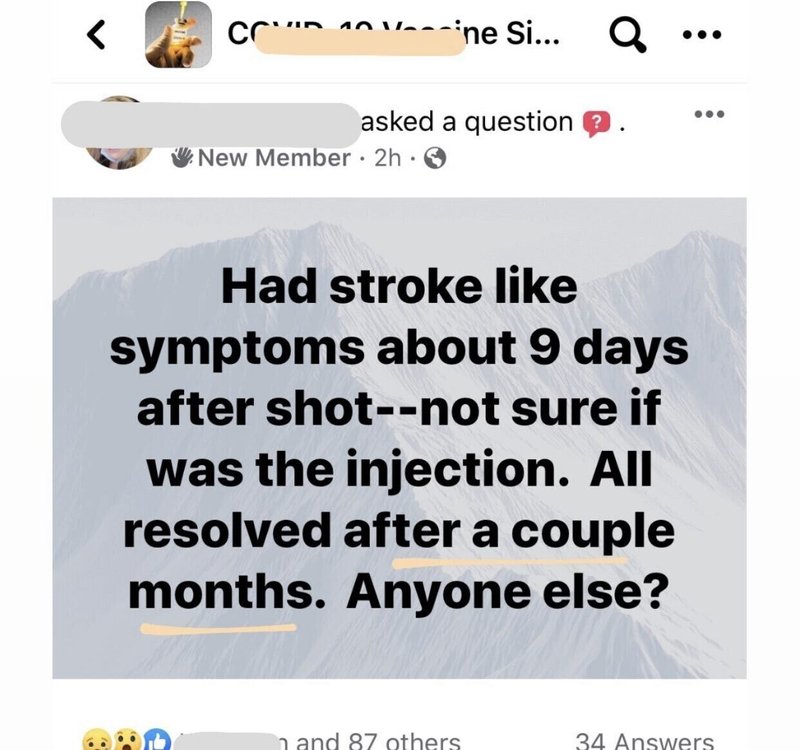View the 34 Answers

coord(645,741)
